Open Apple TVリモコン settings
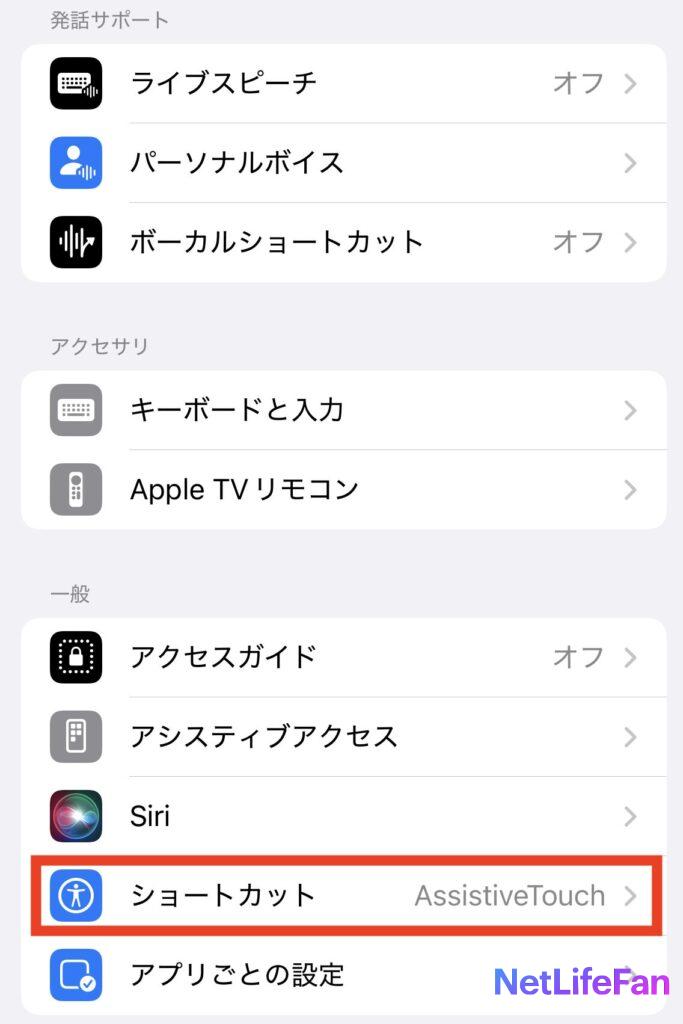The image size is (683, 1024). (x=342, y=489)
